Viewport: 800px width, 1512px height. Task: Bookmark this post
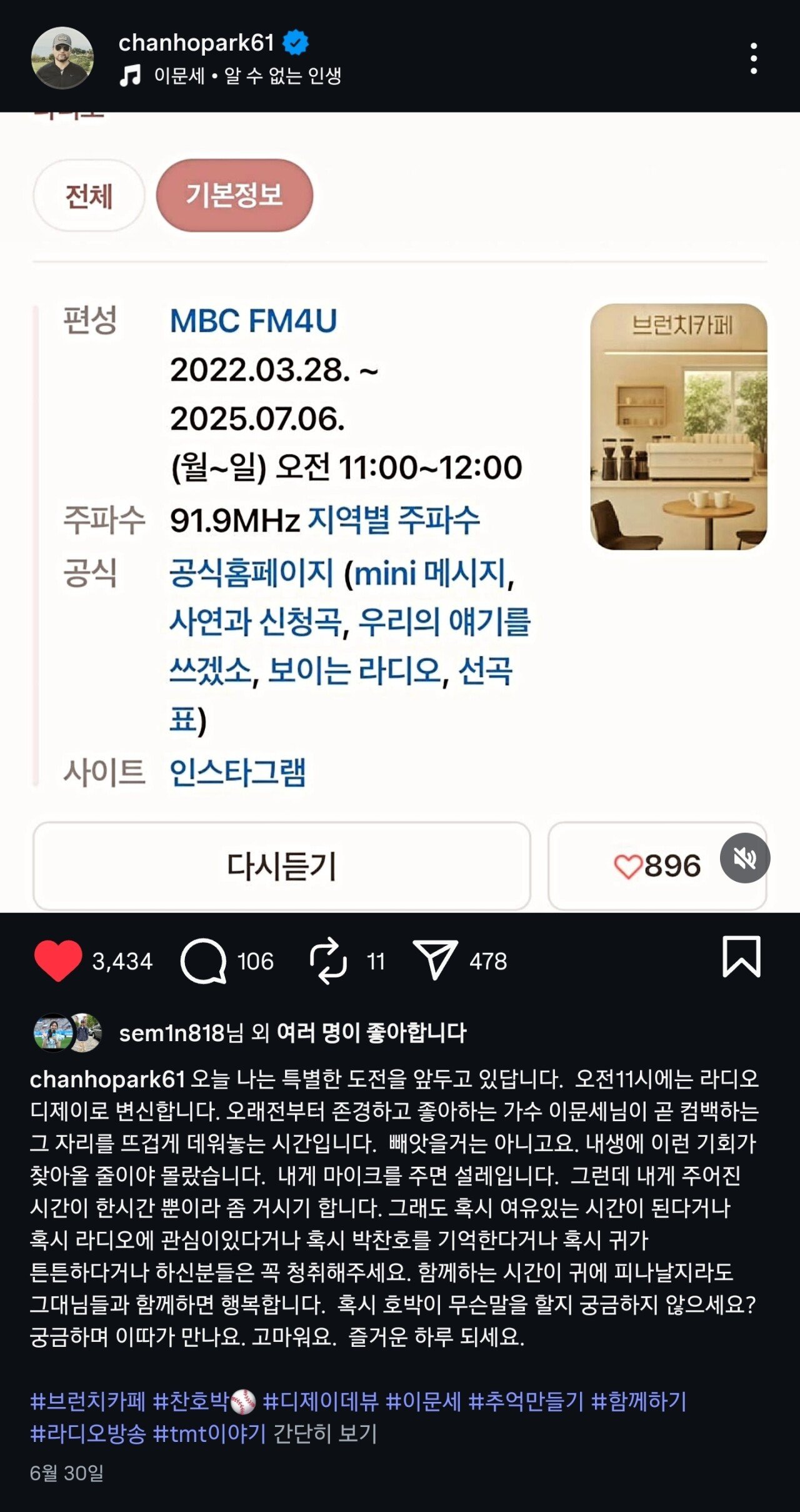tap(741, 957)
